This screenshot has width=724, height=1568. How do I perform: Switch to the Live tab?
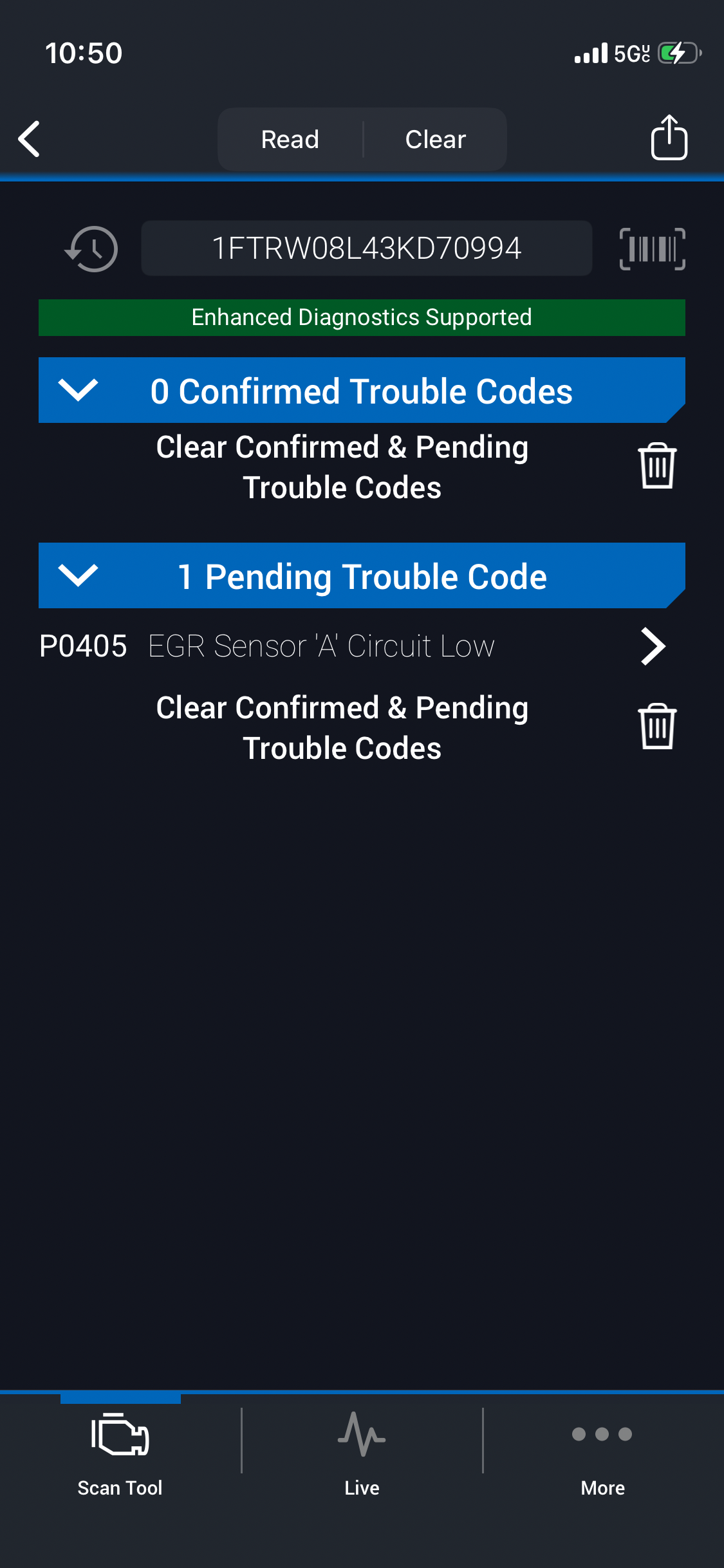point(362,1450)
